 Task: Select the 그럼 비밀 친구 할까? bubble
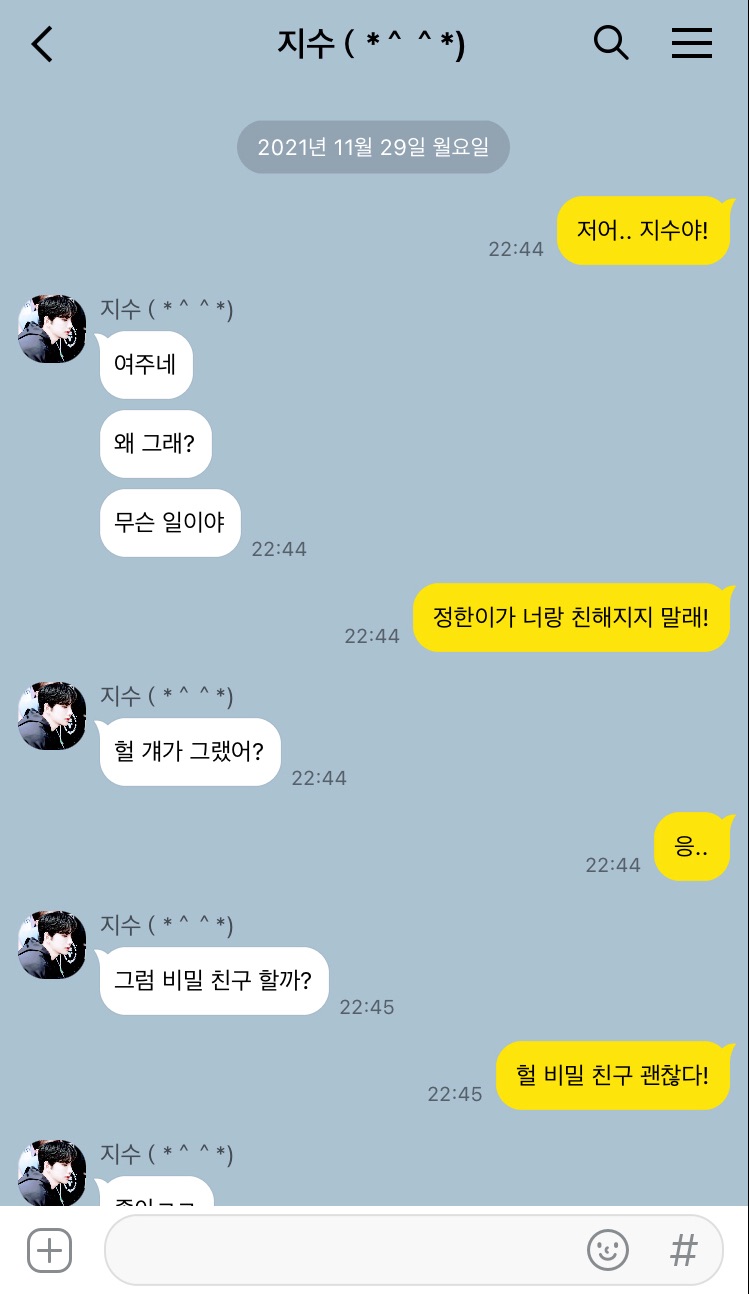click(213, 980)
